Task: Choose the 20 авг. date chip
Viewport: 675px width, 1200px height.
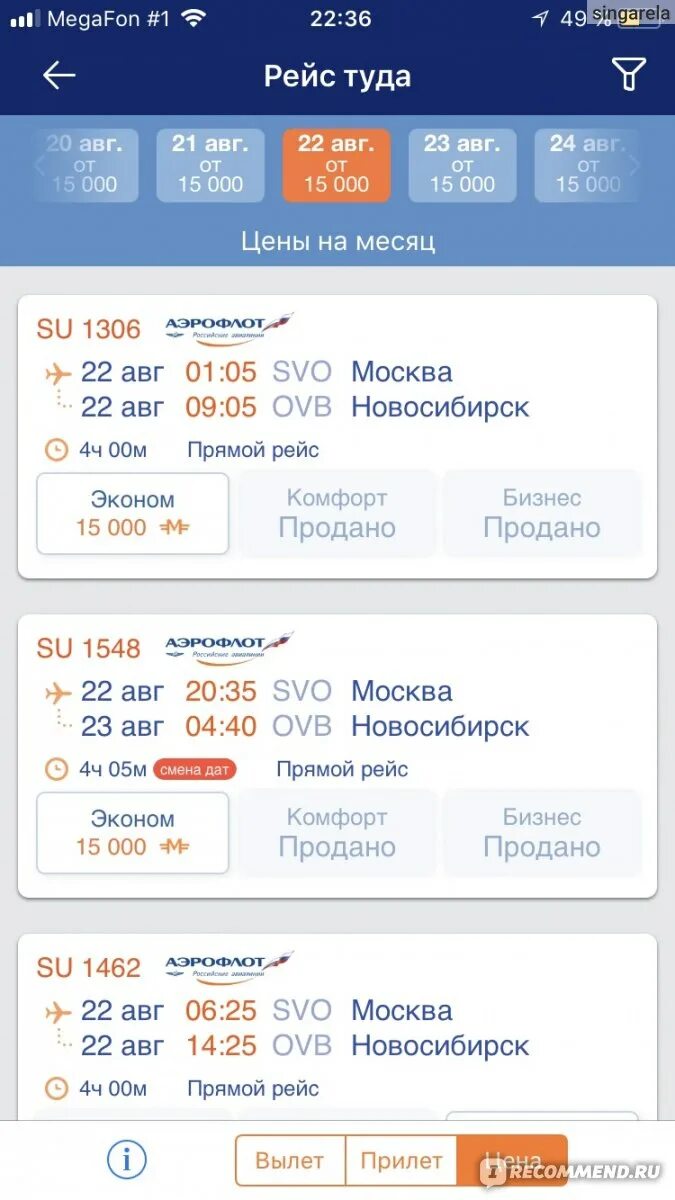Action: (x=84, y=165)
